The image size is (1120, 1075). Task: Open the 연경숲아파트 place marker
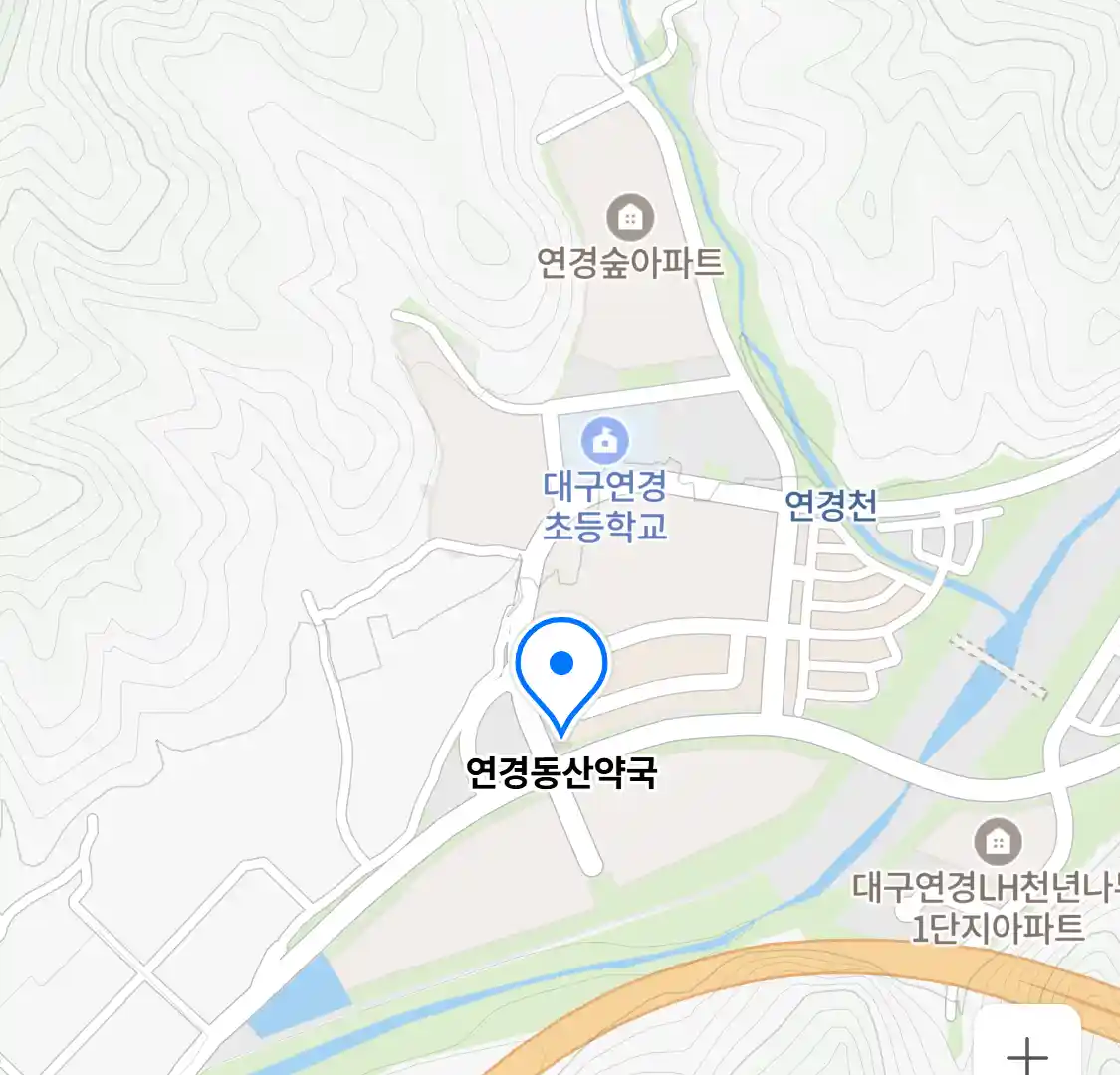(x=629, y=216)
